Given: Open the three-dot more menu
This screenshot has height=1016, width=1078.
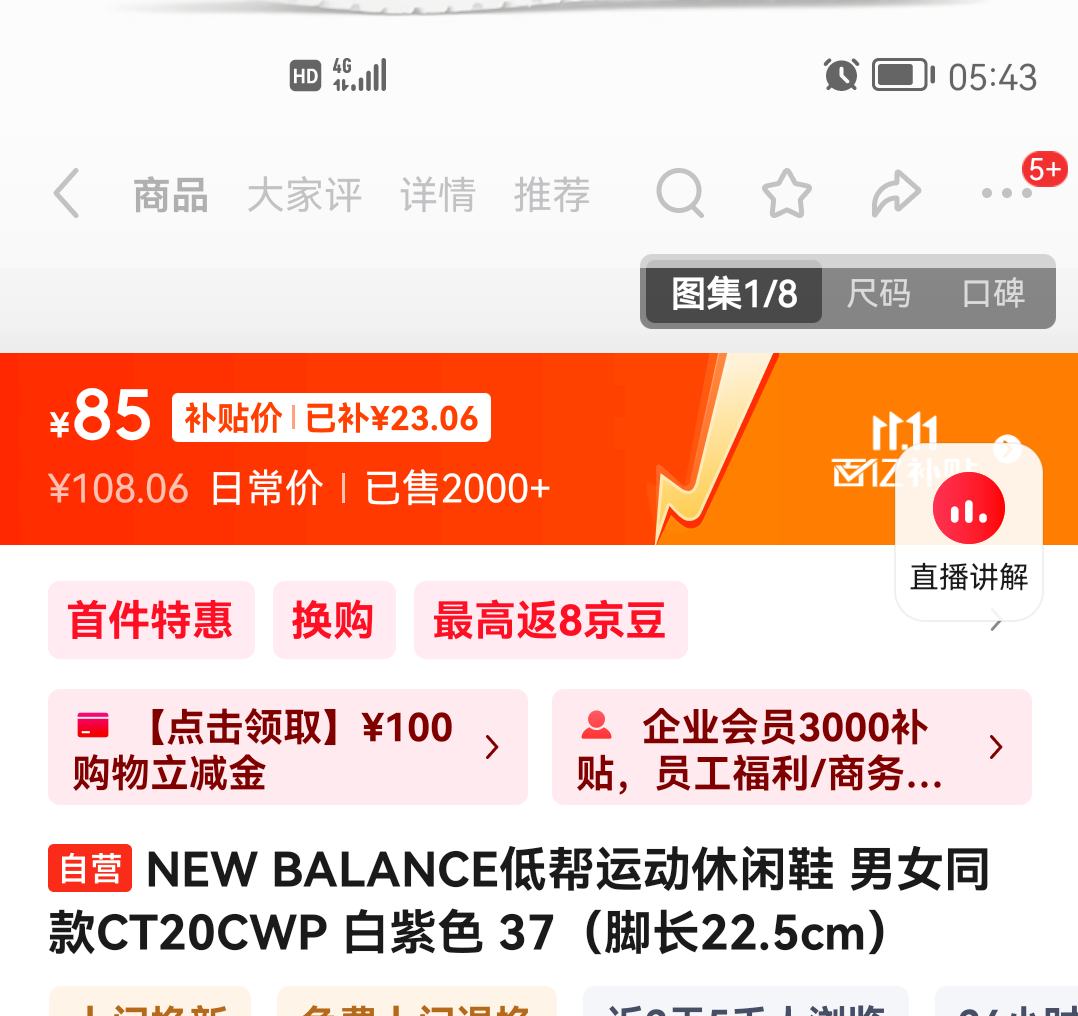Looking at the screenshot, I should tap(1006, 193).
